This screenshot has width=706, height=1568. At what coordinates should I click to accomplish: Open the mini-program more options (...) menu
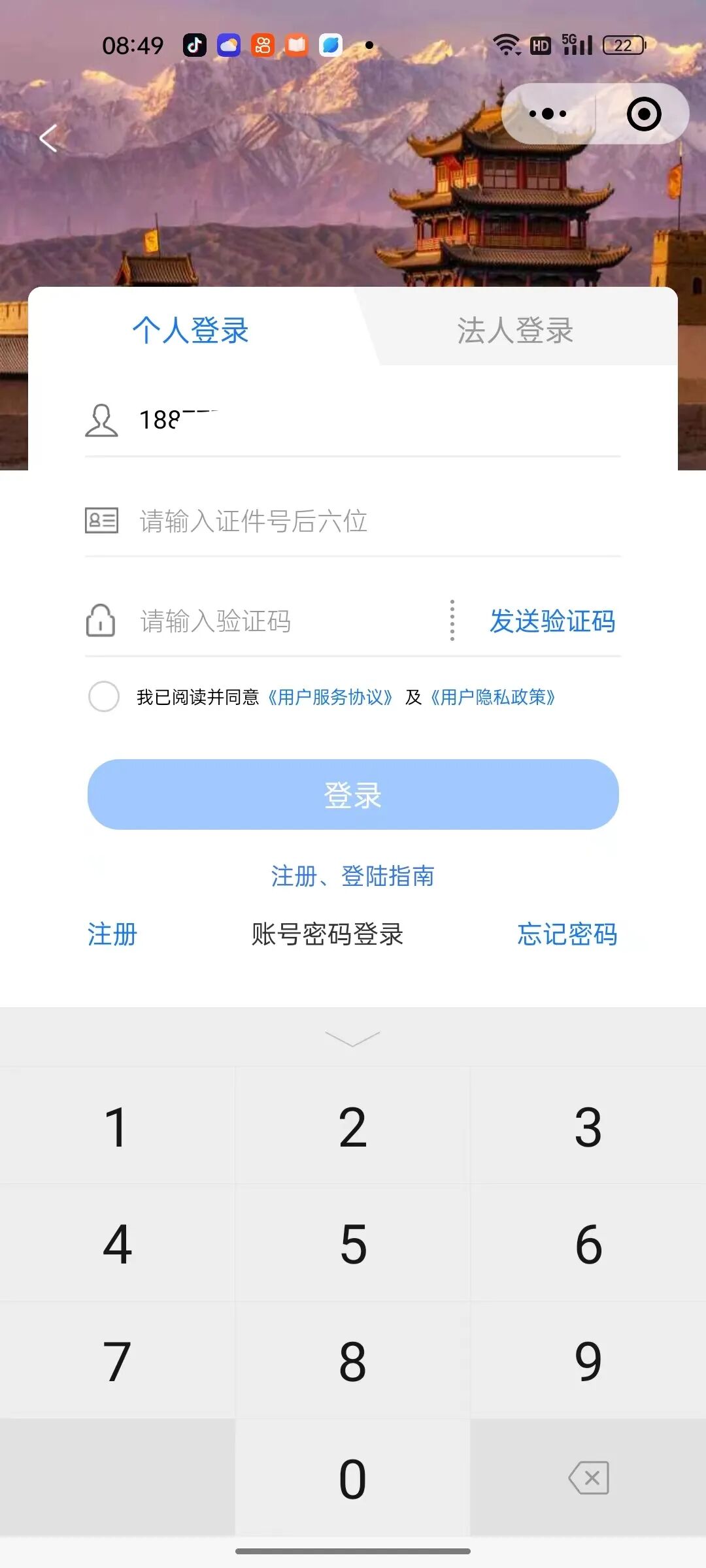(x=546, y=113)
